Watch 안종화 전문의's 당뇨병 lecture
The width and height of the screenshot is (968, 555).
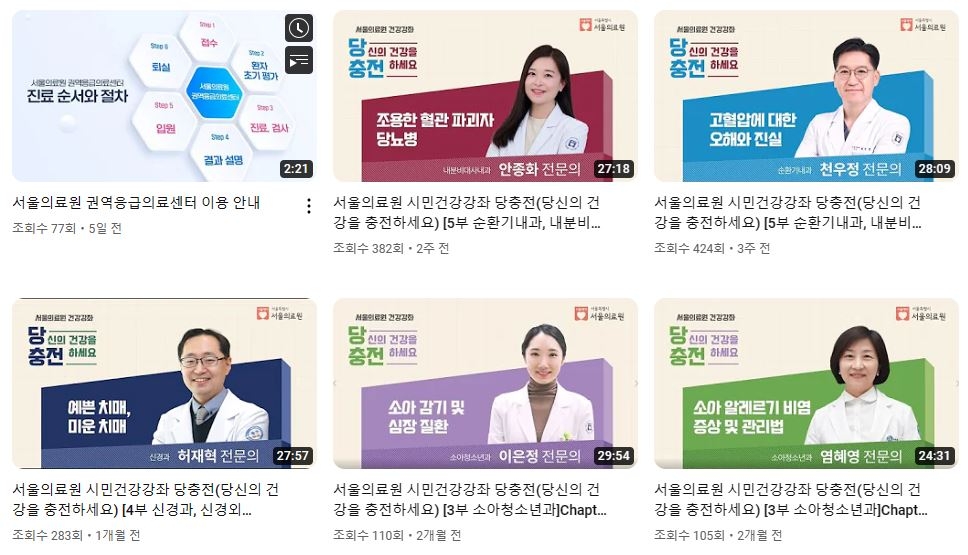[485, 96]
